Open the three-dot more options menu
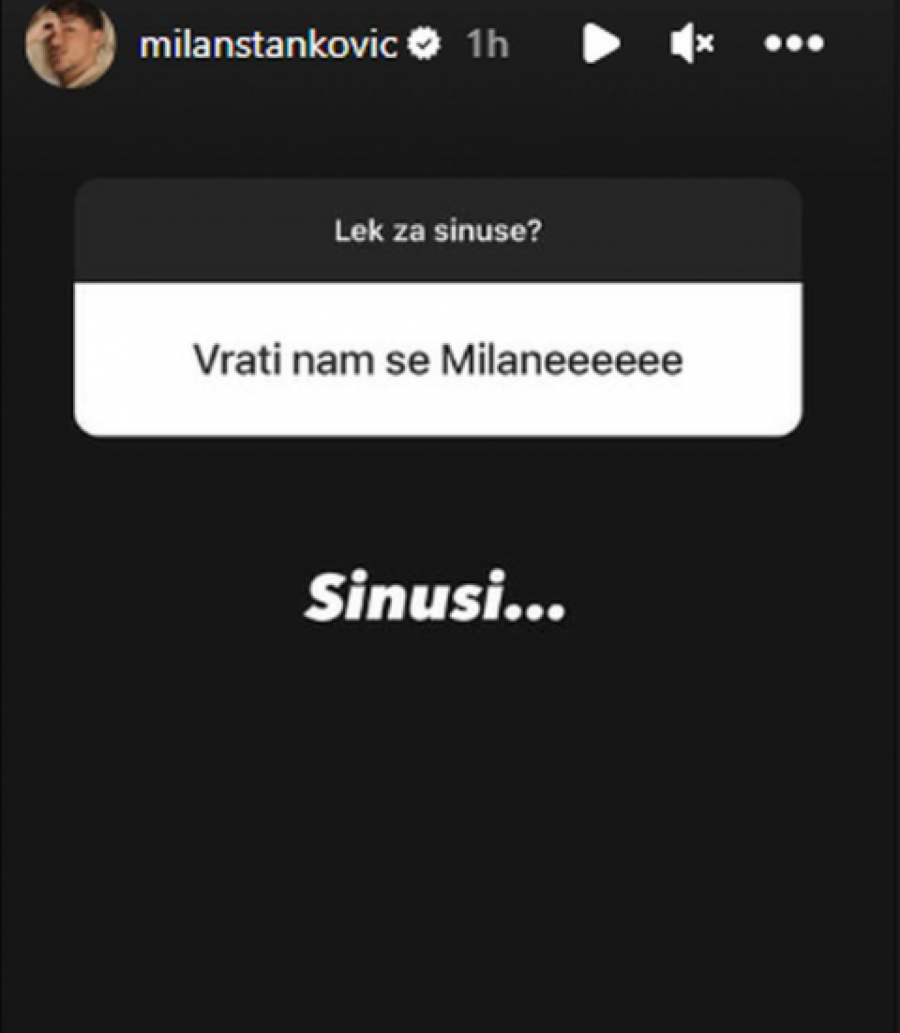 [x=794, y=44]
